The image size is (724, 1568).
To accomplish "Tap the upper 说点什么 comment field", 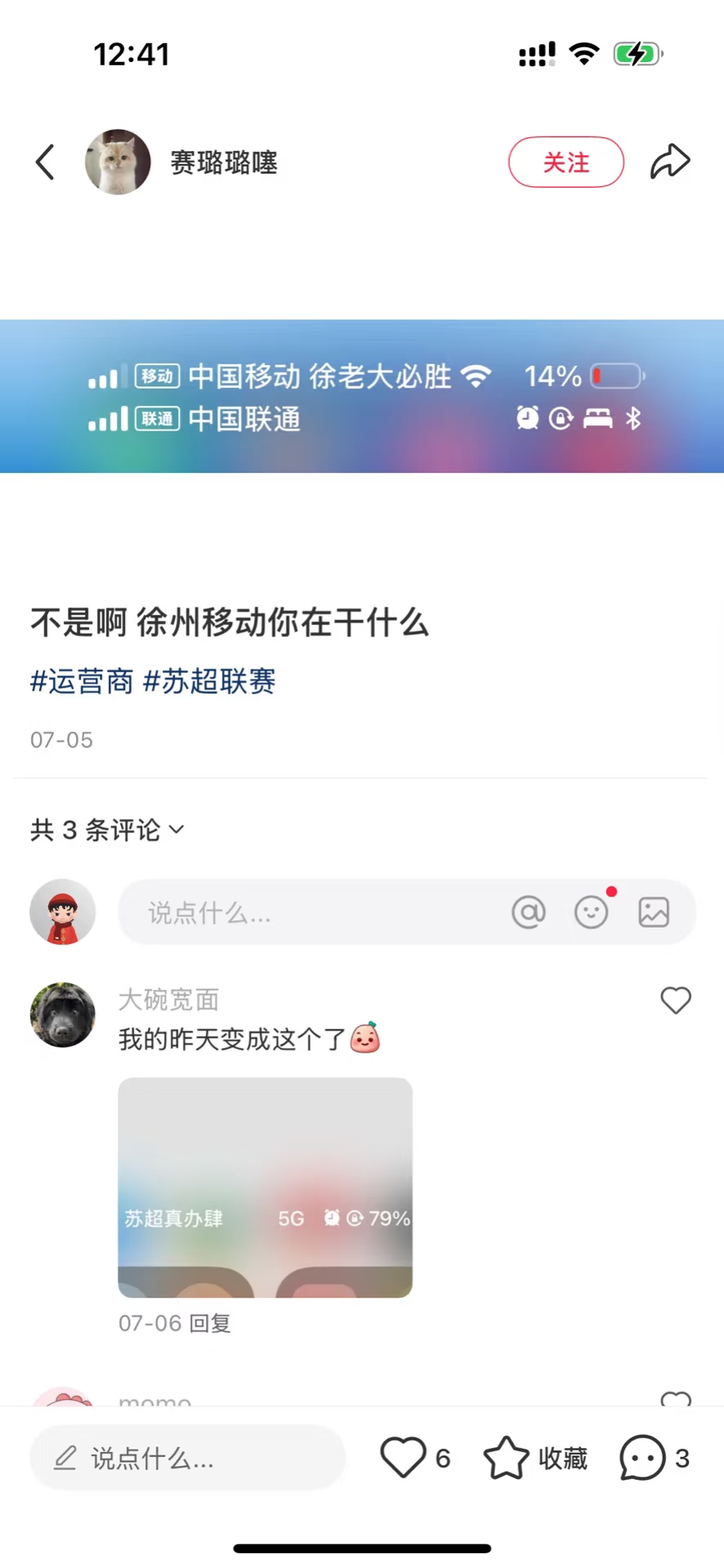I will pos(311,912).
